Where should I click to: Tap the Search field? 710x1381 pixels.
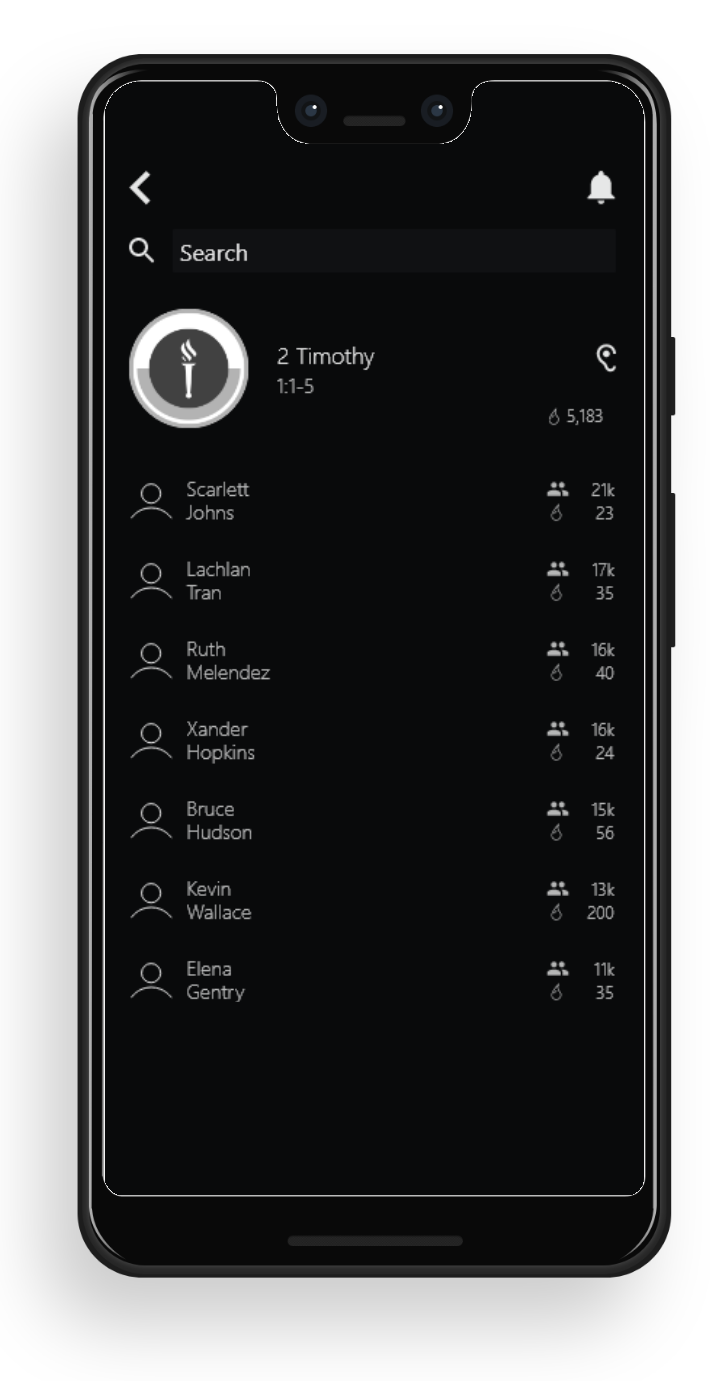coord(392,252)
